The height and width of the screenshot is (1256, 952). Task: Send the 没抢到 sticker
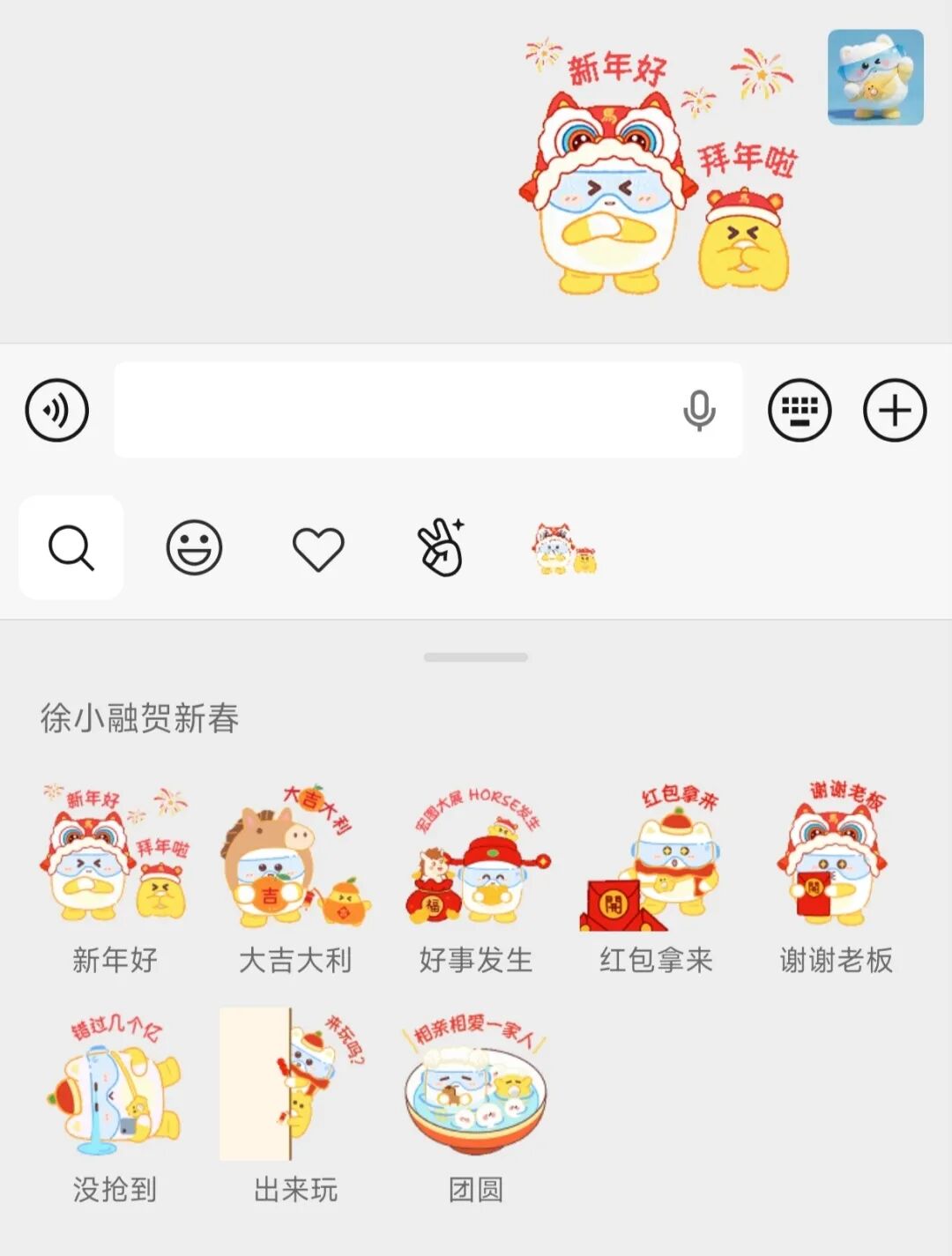115,1086
